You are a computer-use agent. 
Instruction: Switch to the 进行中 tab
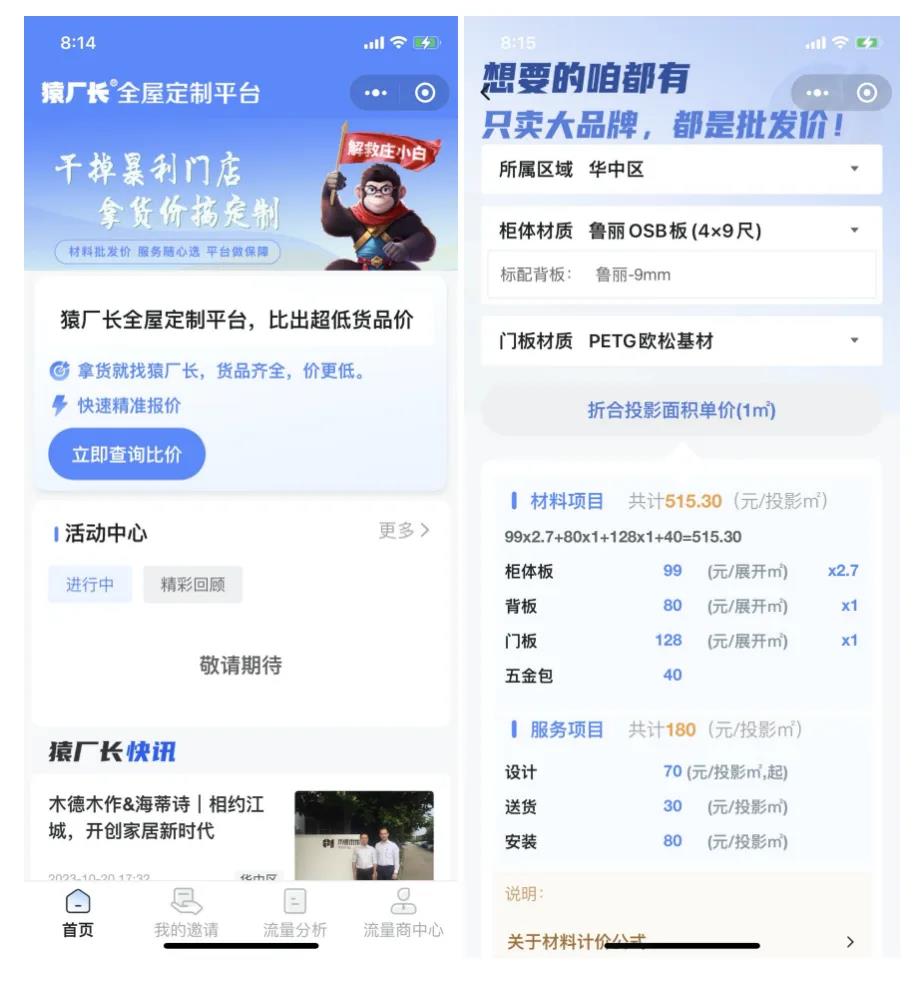[x=90, y=583]
